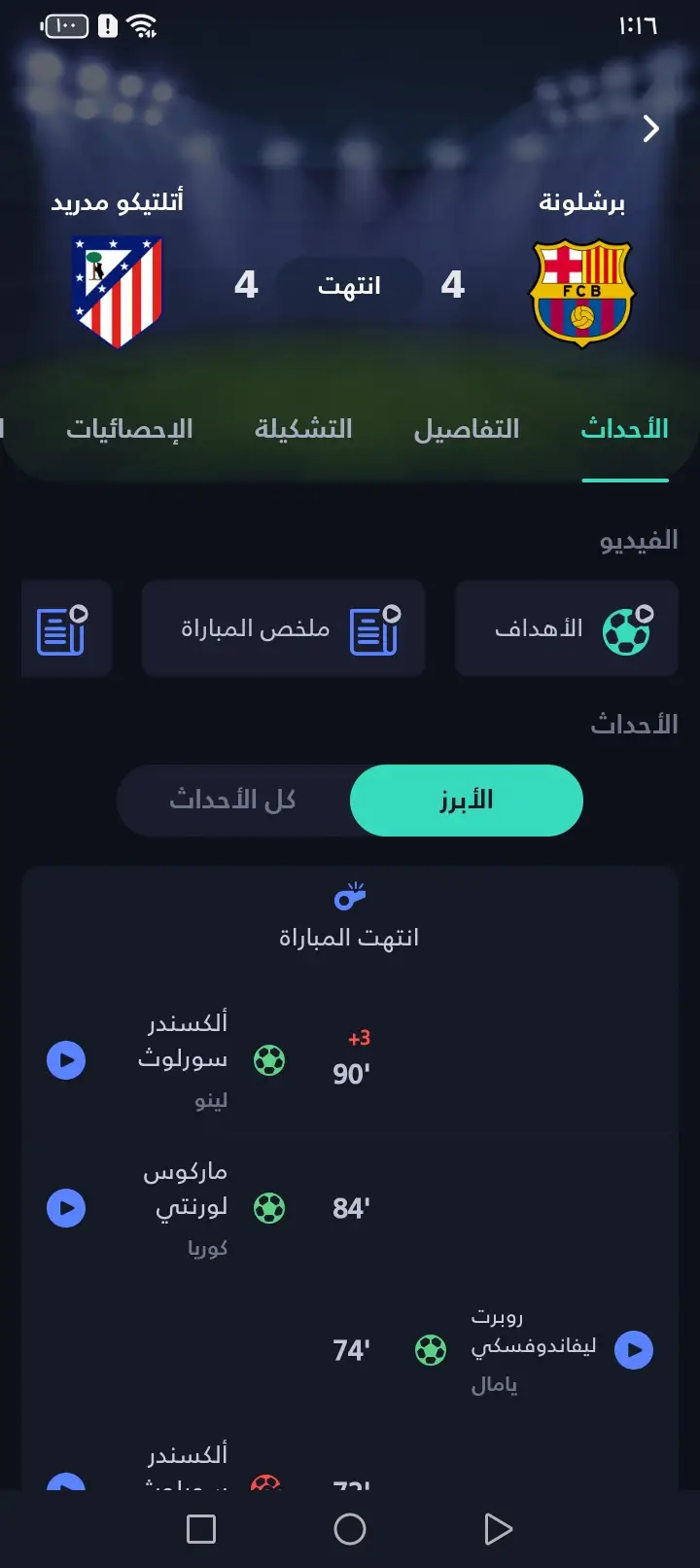The height and width of the screenshot is (1568, 700).
Task: Tap the system home button
Action: pos(350,1529)
